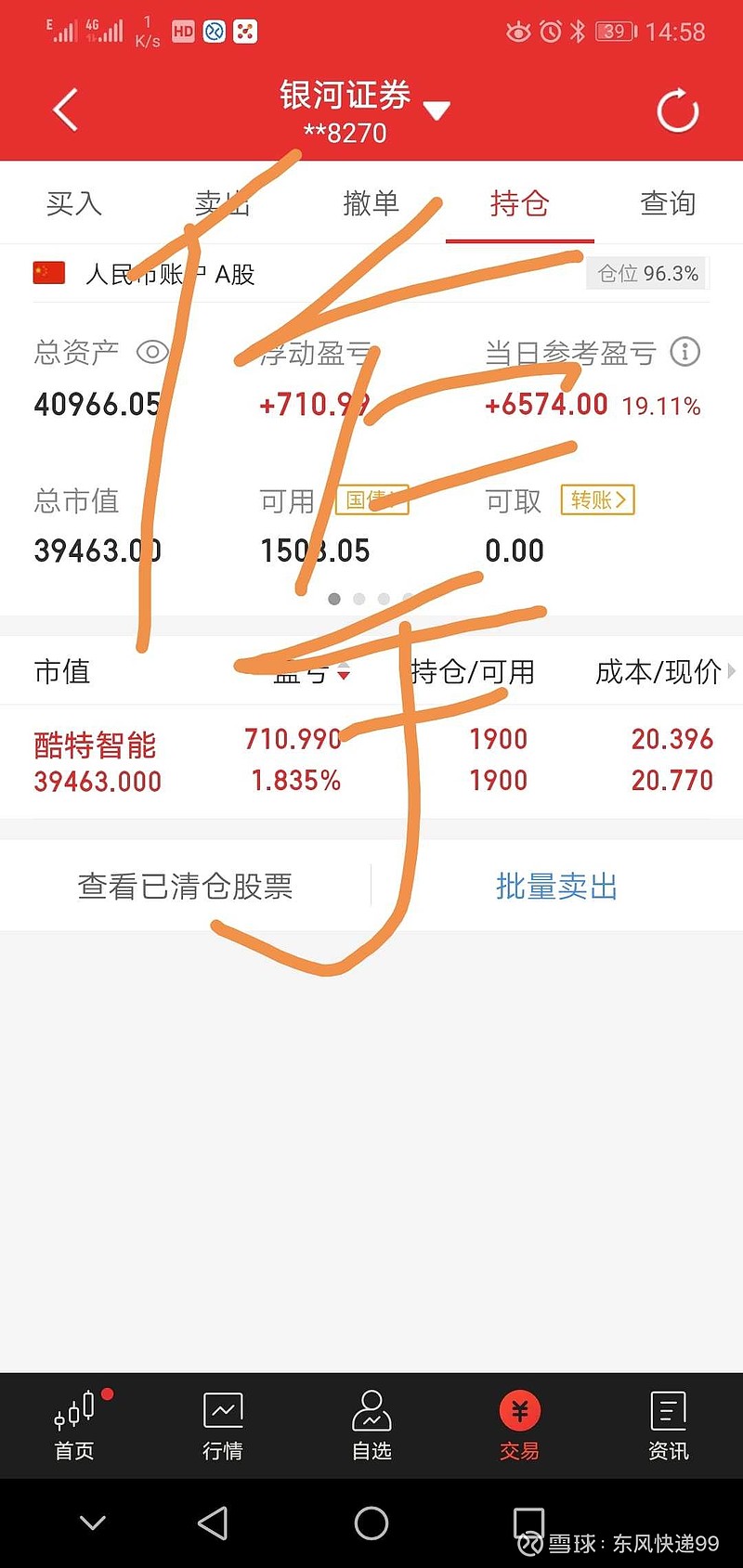Screen dimensions: 743x1568
Task: Switch to the 买入 tab
Action: [x=72, y=204]
